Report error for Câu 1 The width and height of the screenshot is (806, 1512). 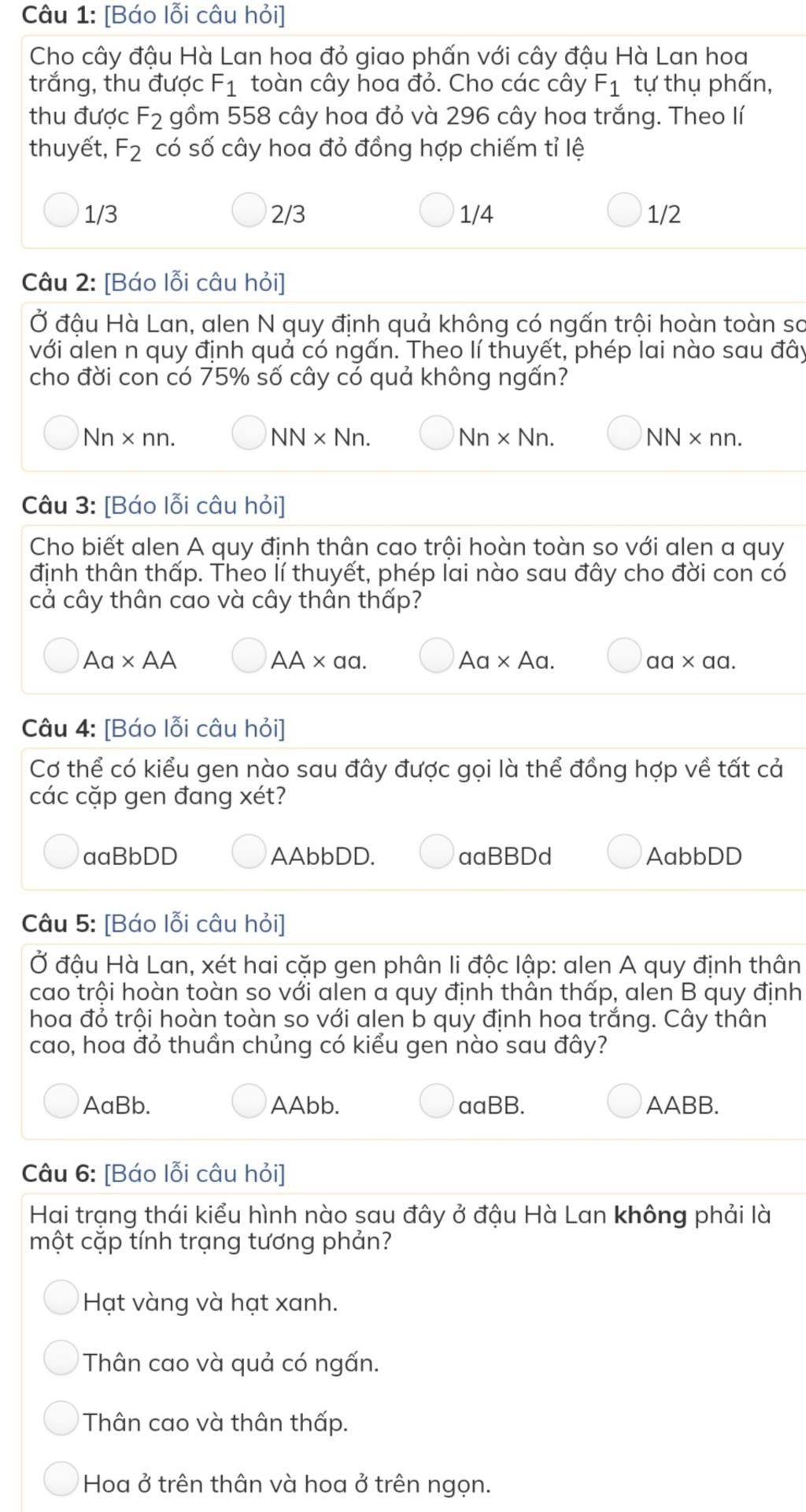pyautogui.click(x=194, y=15)
